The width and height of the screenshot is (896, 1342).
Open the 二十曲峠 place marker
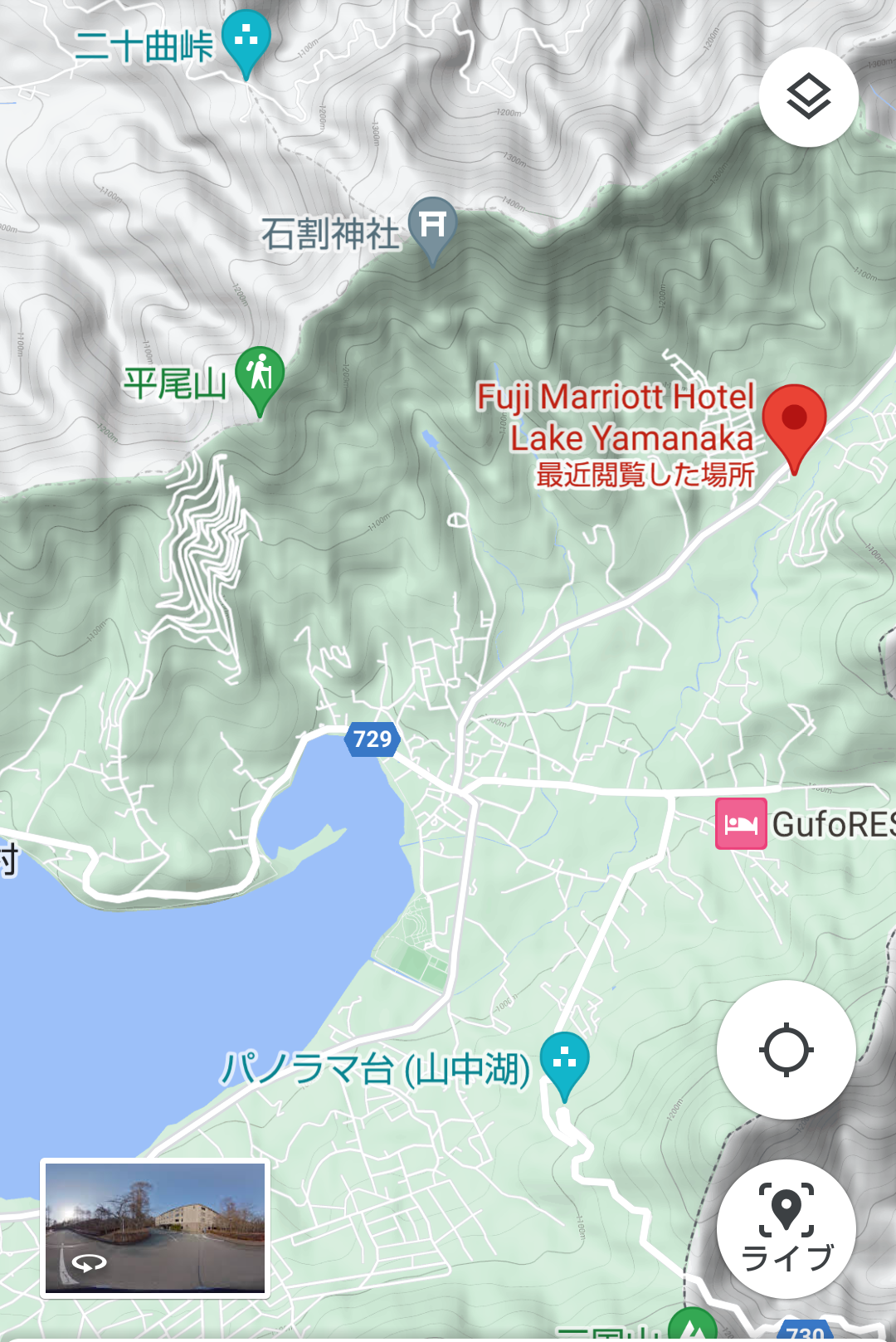point(246,39)
